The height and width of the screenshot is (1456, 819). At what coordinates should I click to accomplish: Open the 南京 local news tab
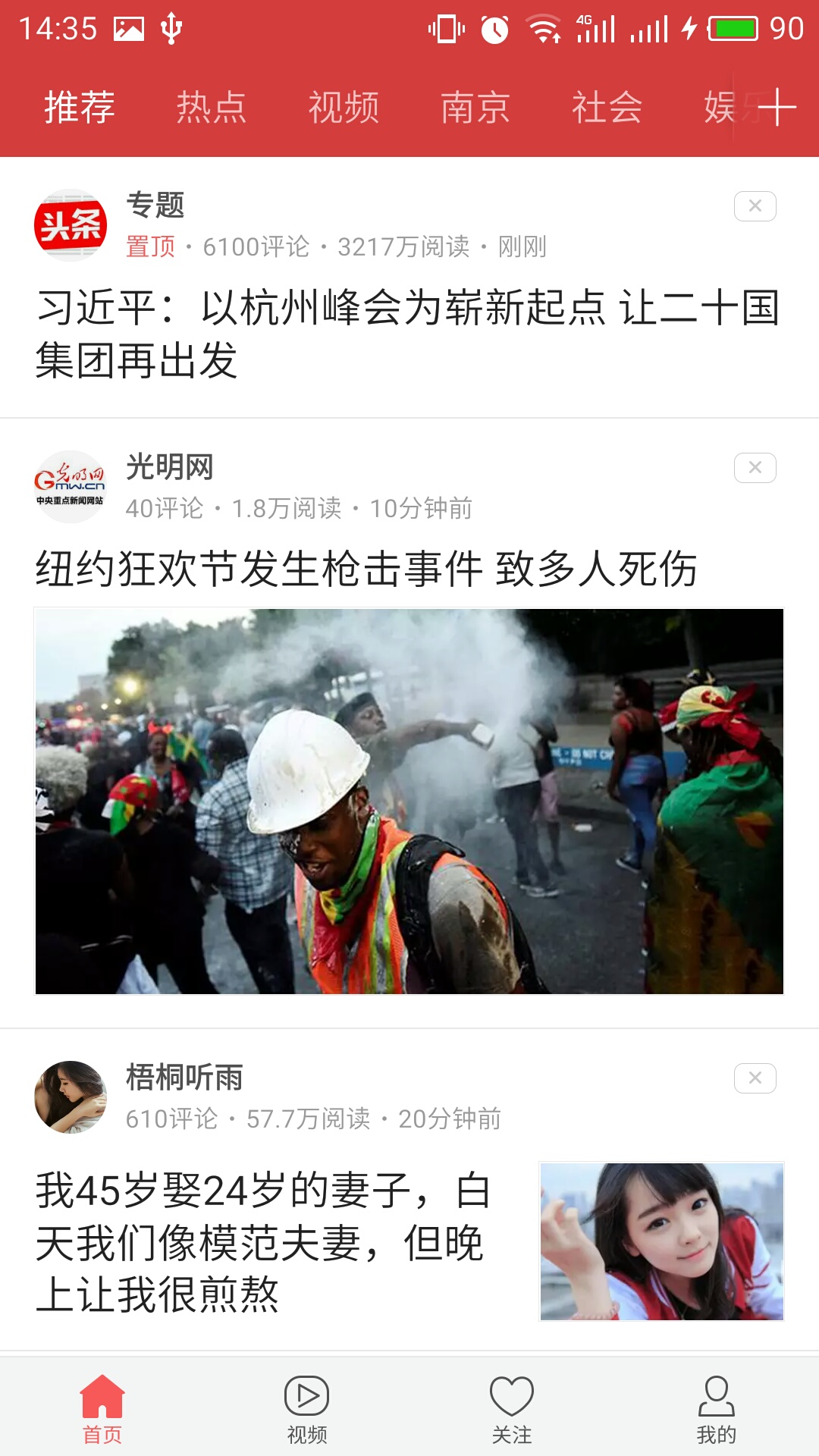coord(475,107)
